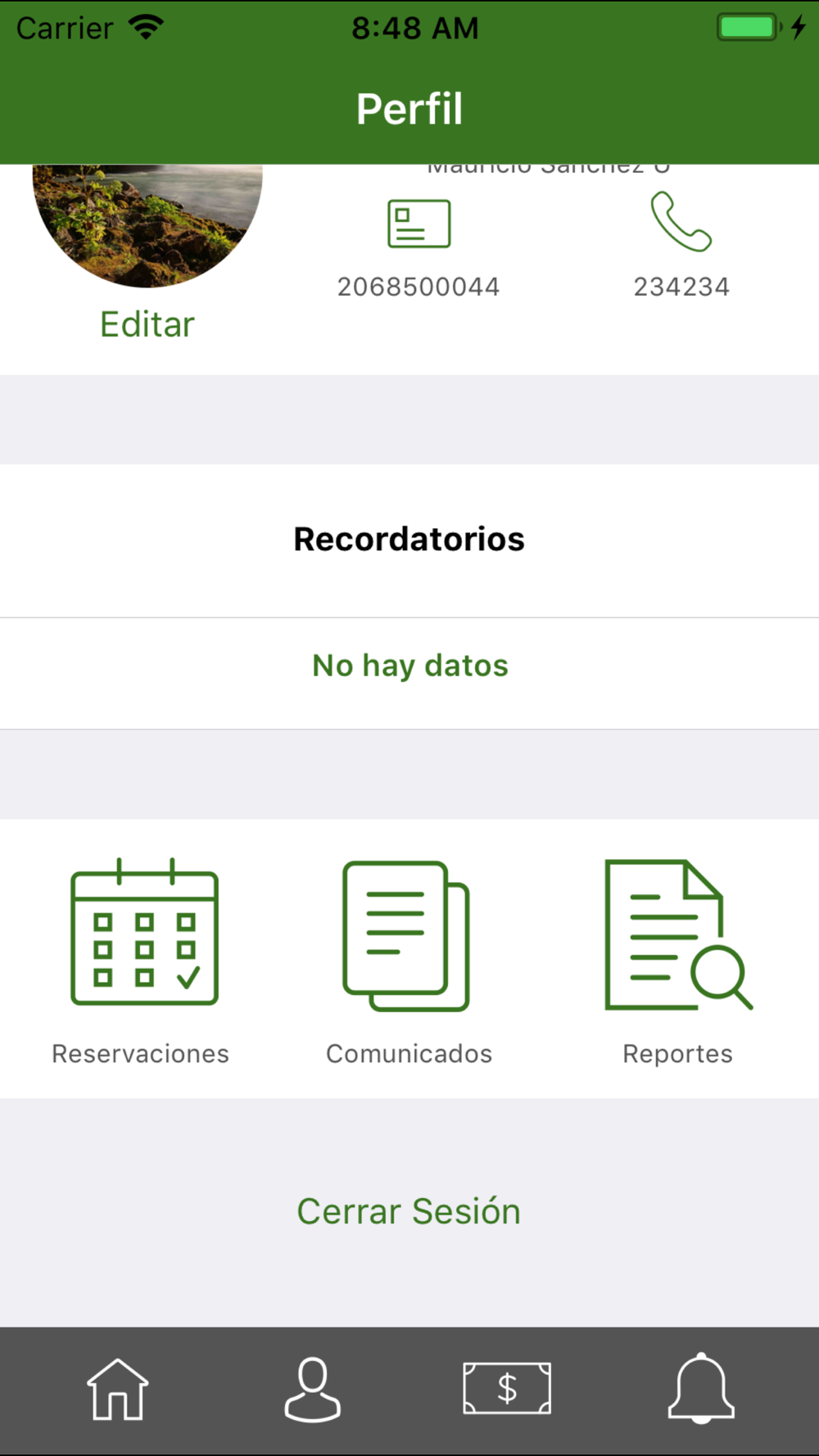The width and height of the screenshot is (819, 1456).
Task: Switch to the profile person tab
Action: 312,1389
